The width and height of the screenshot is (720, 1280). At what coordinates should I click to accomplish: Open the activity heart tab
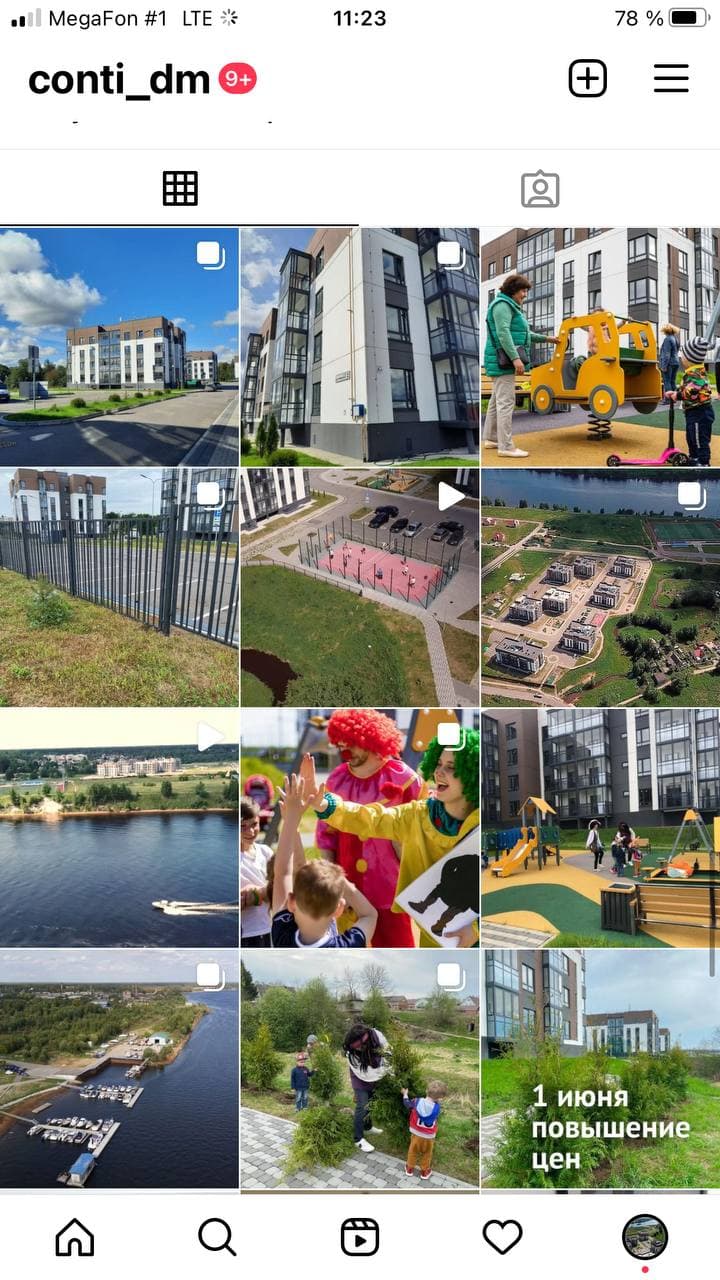pyautogui.click(x=502, y=1237)
